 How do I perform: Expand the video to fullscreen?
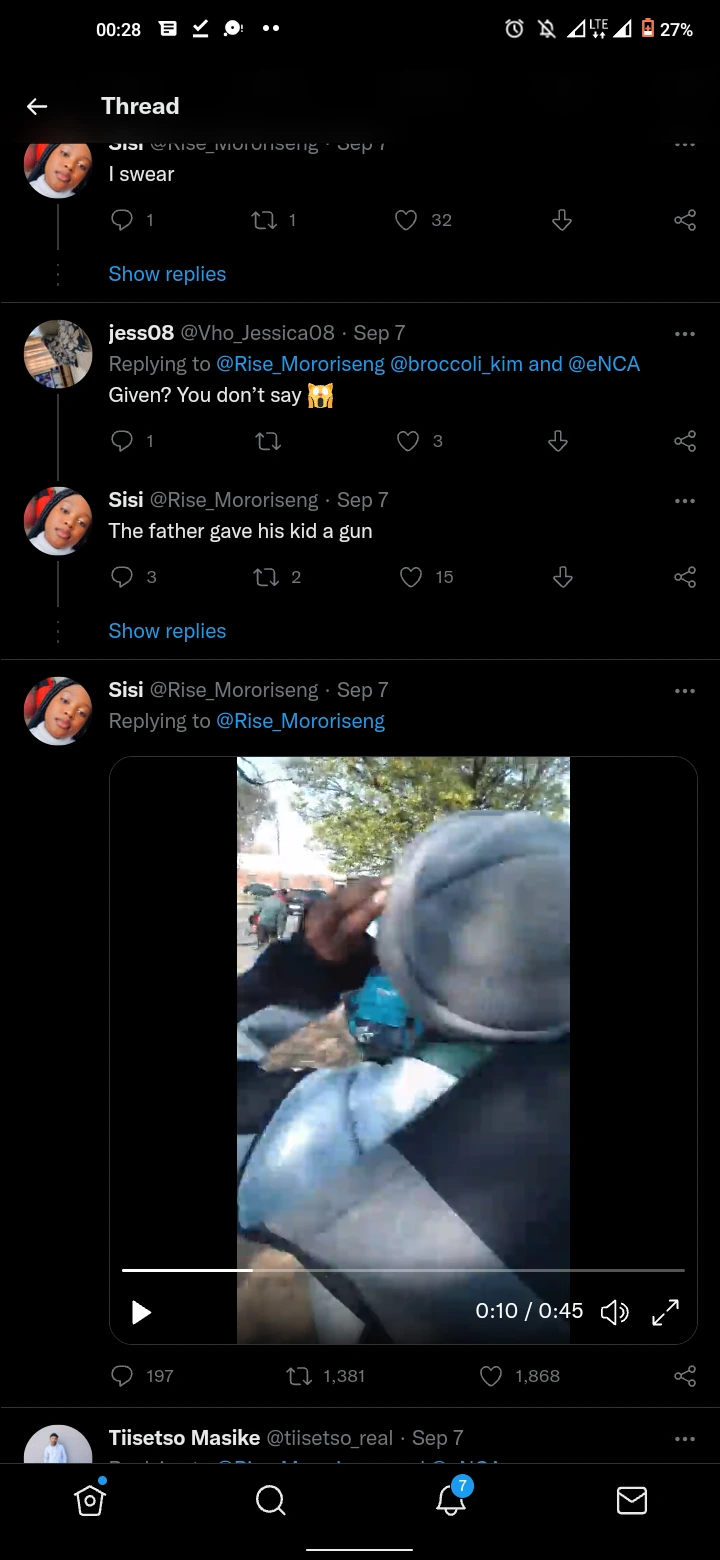pos(665,1312)
